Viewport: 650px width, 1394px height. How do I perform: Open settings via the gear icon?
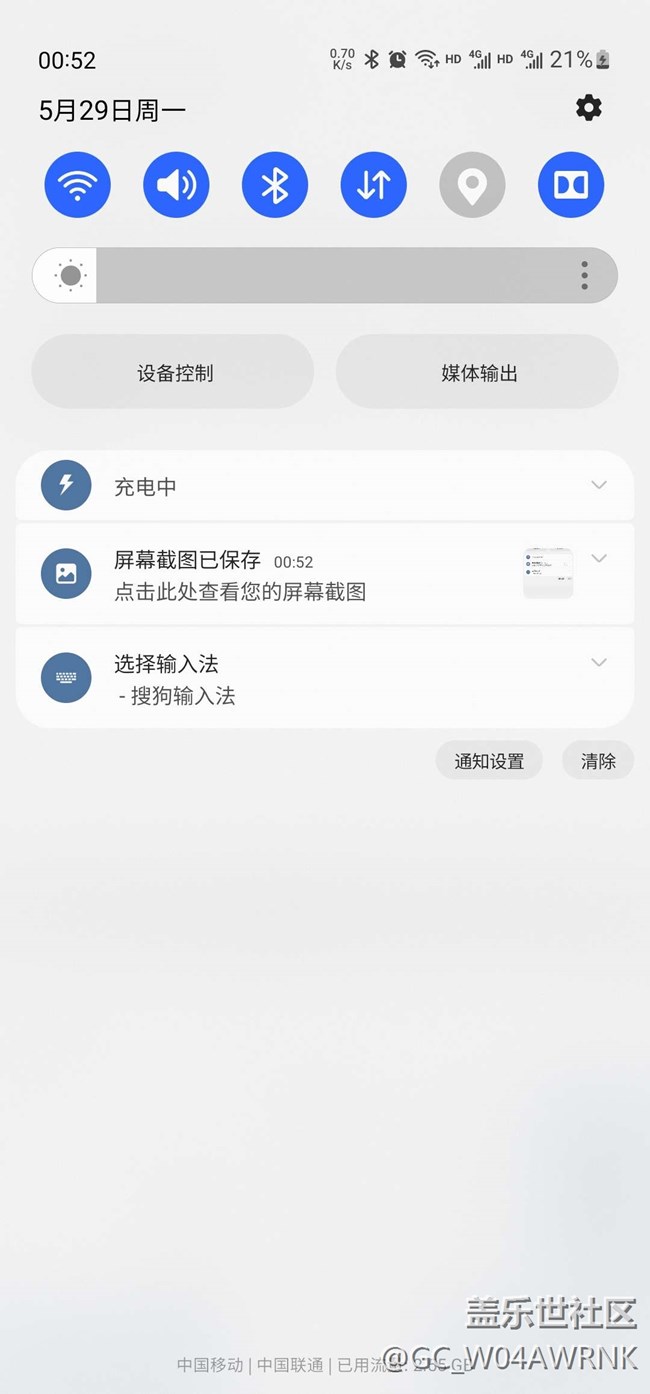[589, 108]
